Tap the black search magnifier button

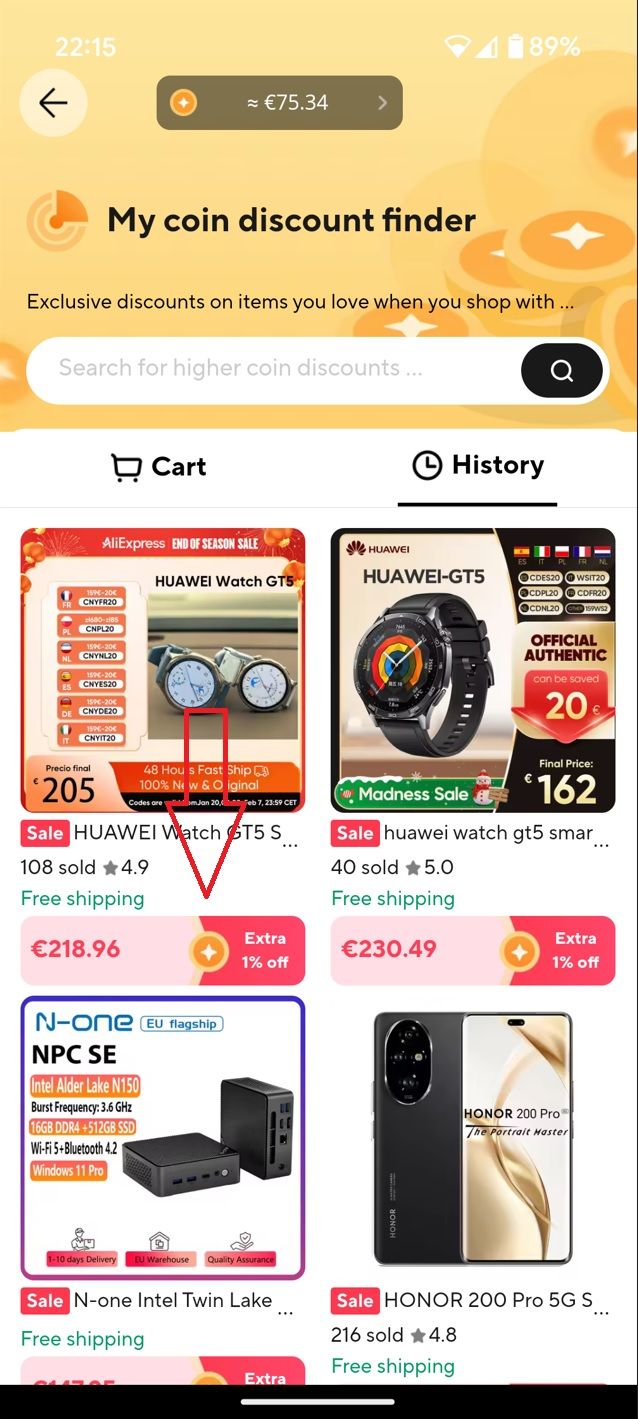[562, 372]
